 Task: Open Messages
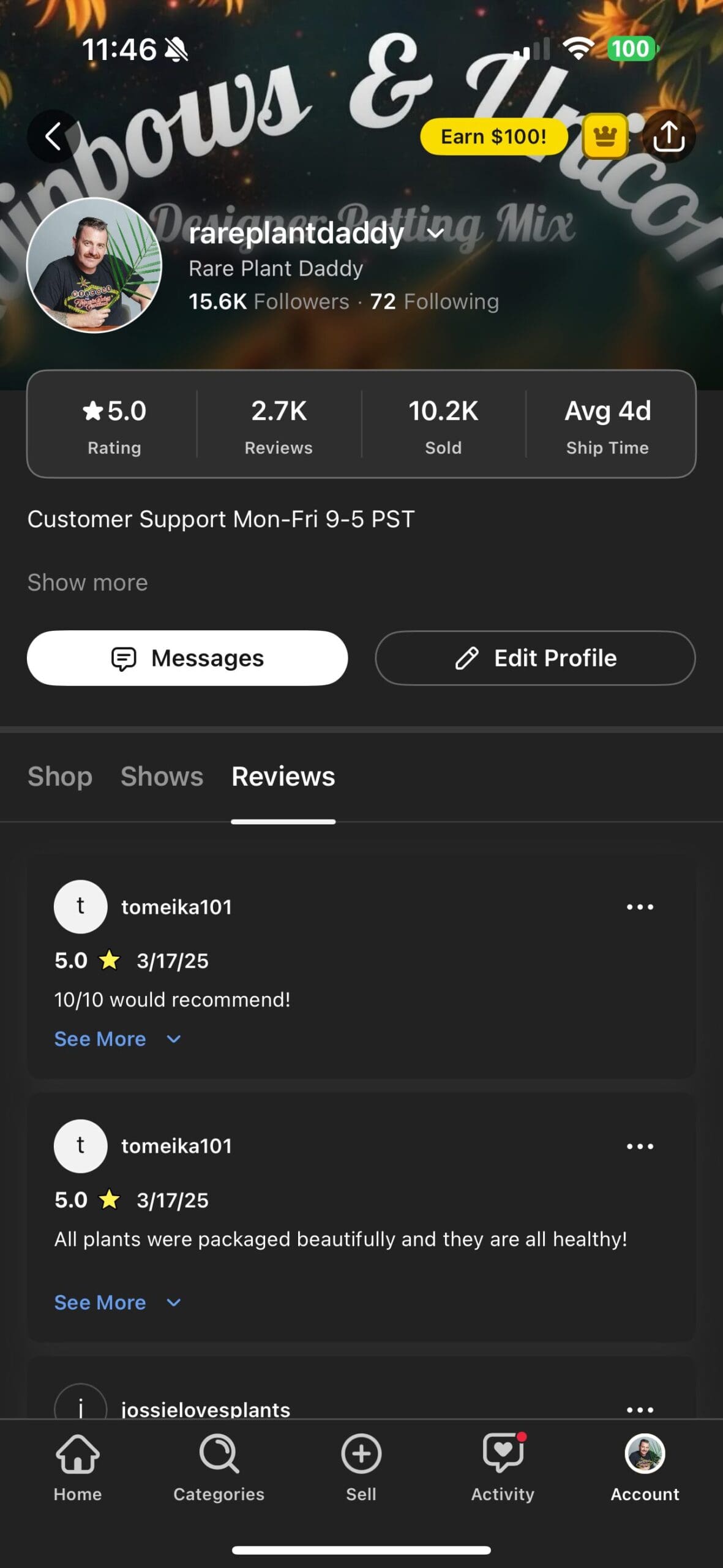(x=187, y=658)
